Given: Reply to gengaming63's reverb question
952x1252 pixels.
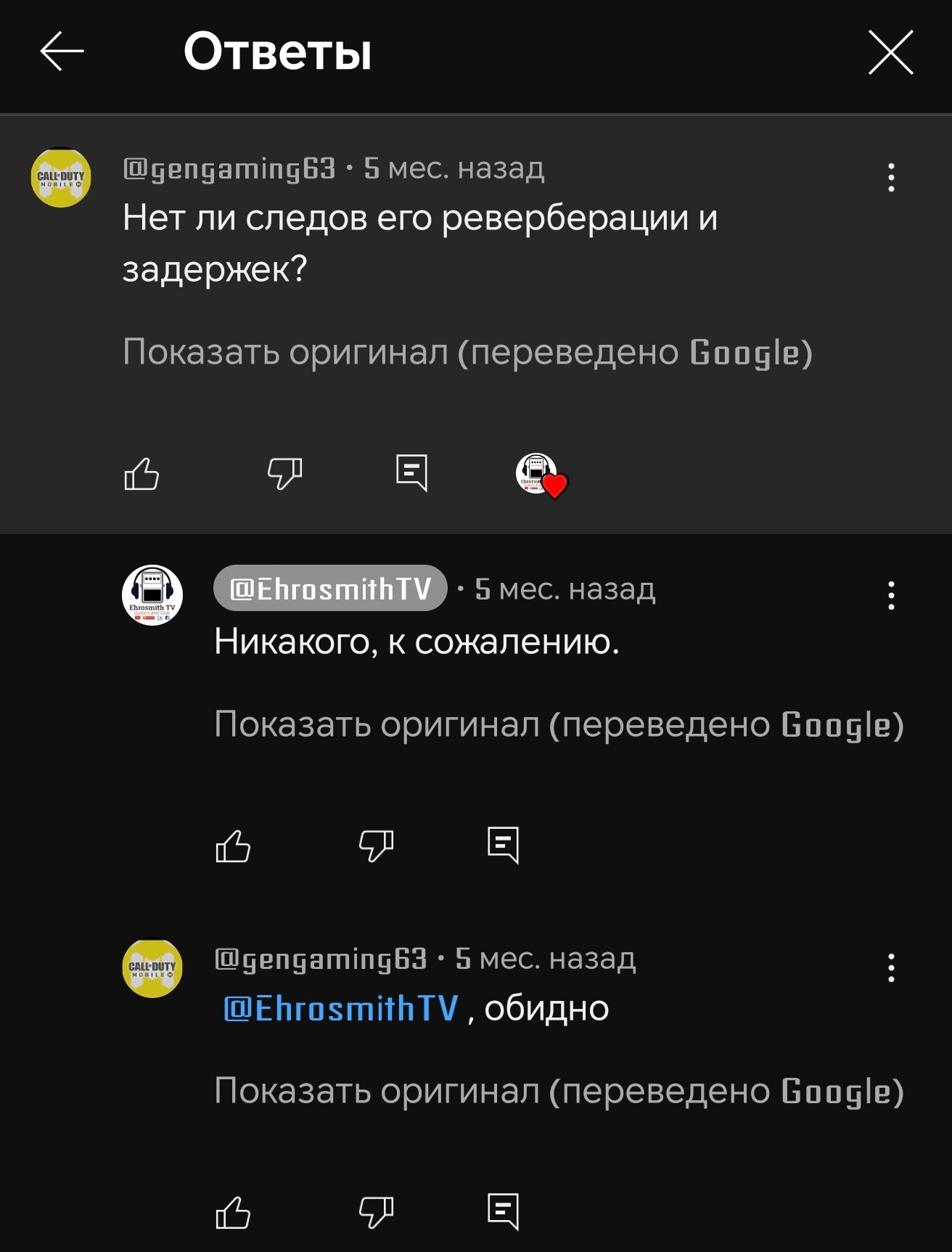Looking at the screenshot, I should coord(411,474).
